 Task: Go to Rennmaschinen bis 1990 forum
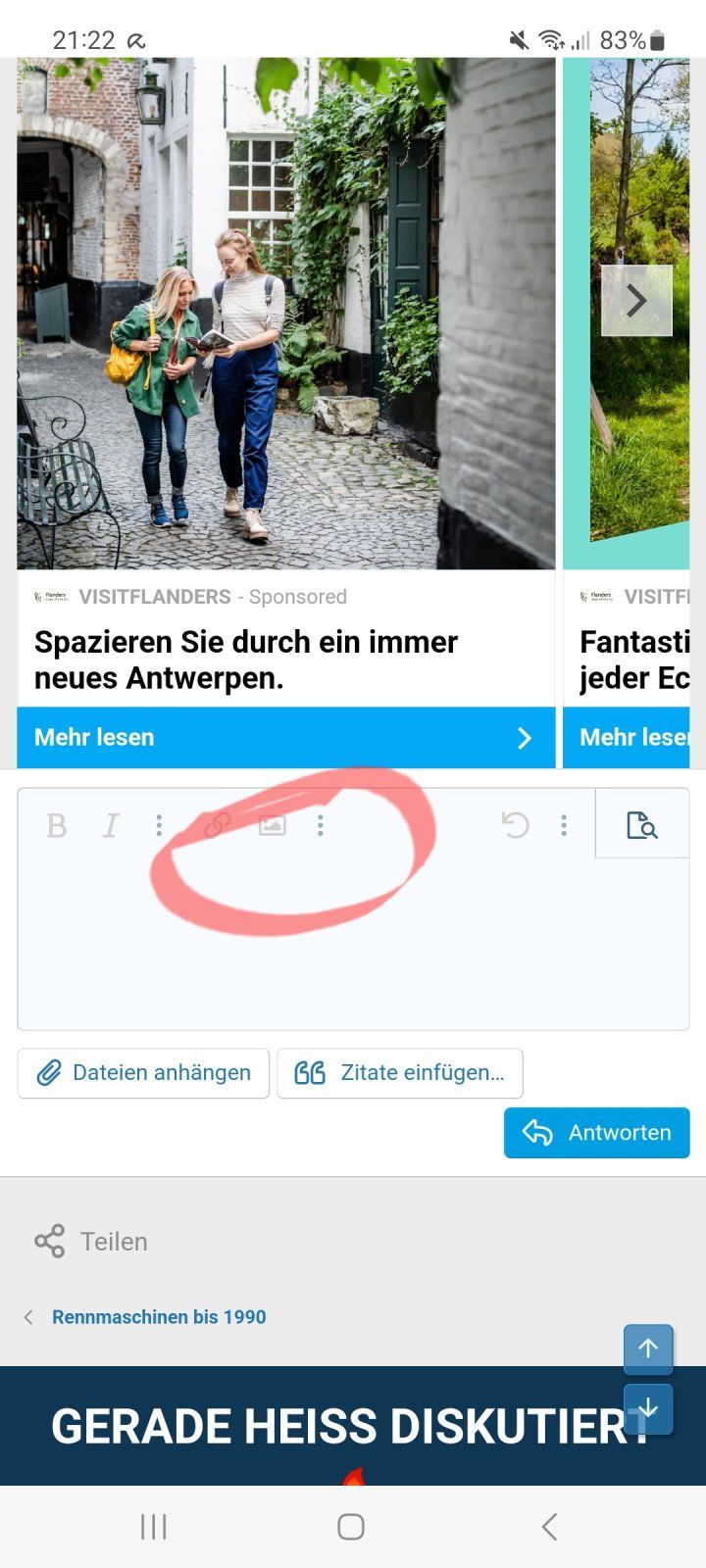(x=159, y=1317)
